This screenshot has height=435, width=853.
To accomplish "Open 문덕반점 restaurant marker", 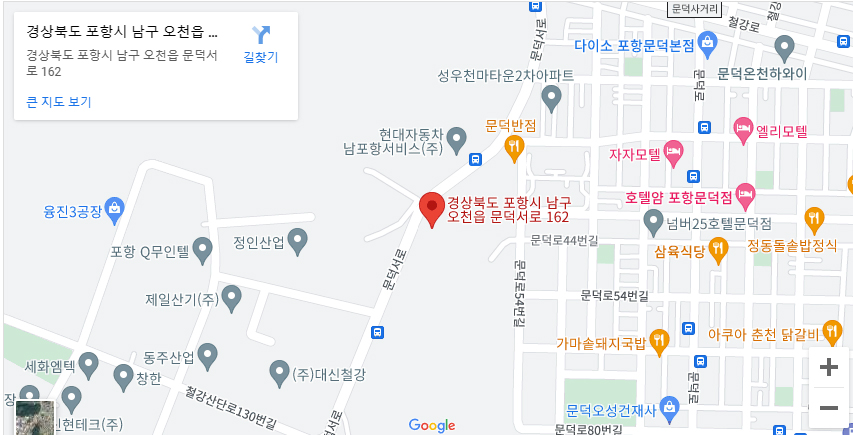I will (x=514, y=148).
